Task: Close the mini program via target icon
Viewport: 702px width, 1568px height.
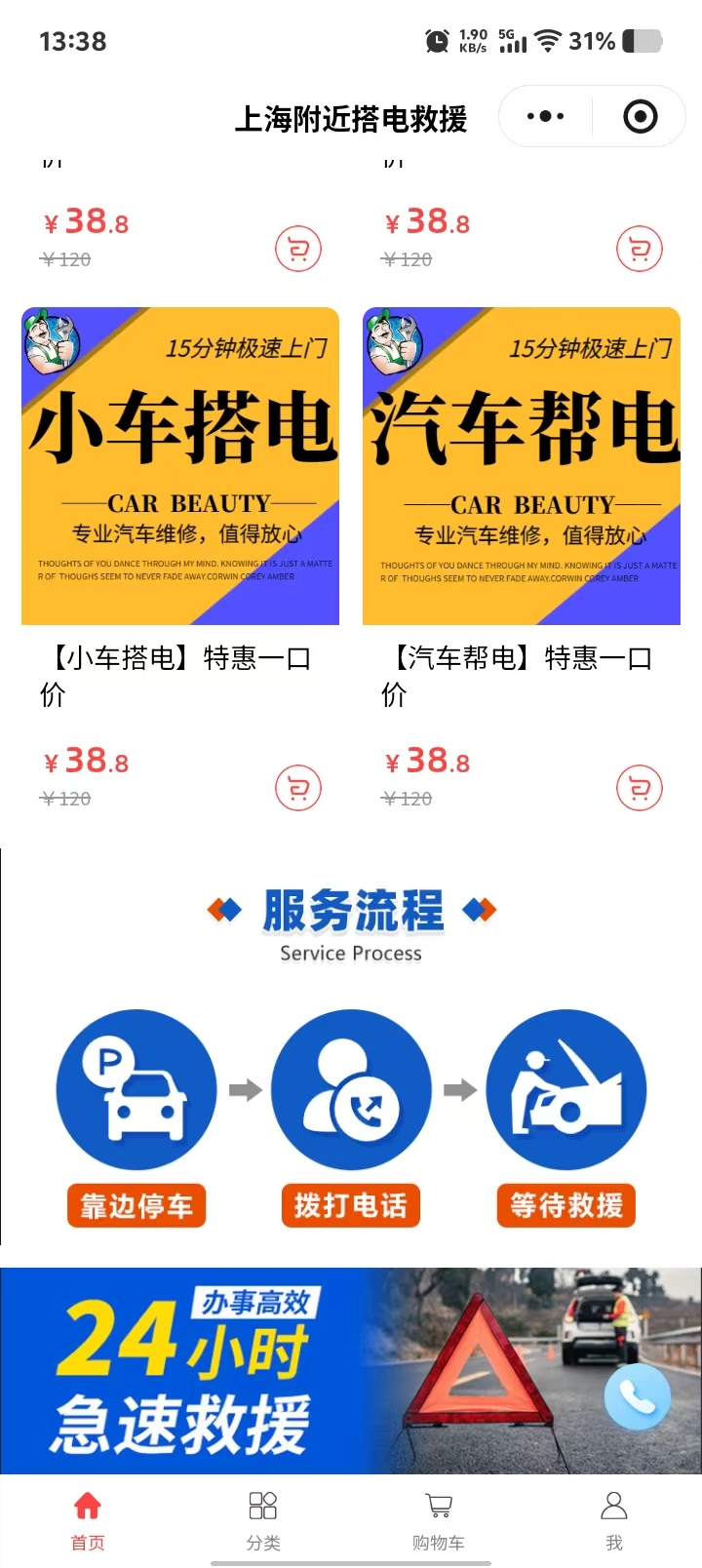Action: point(640,117)
